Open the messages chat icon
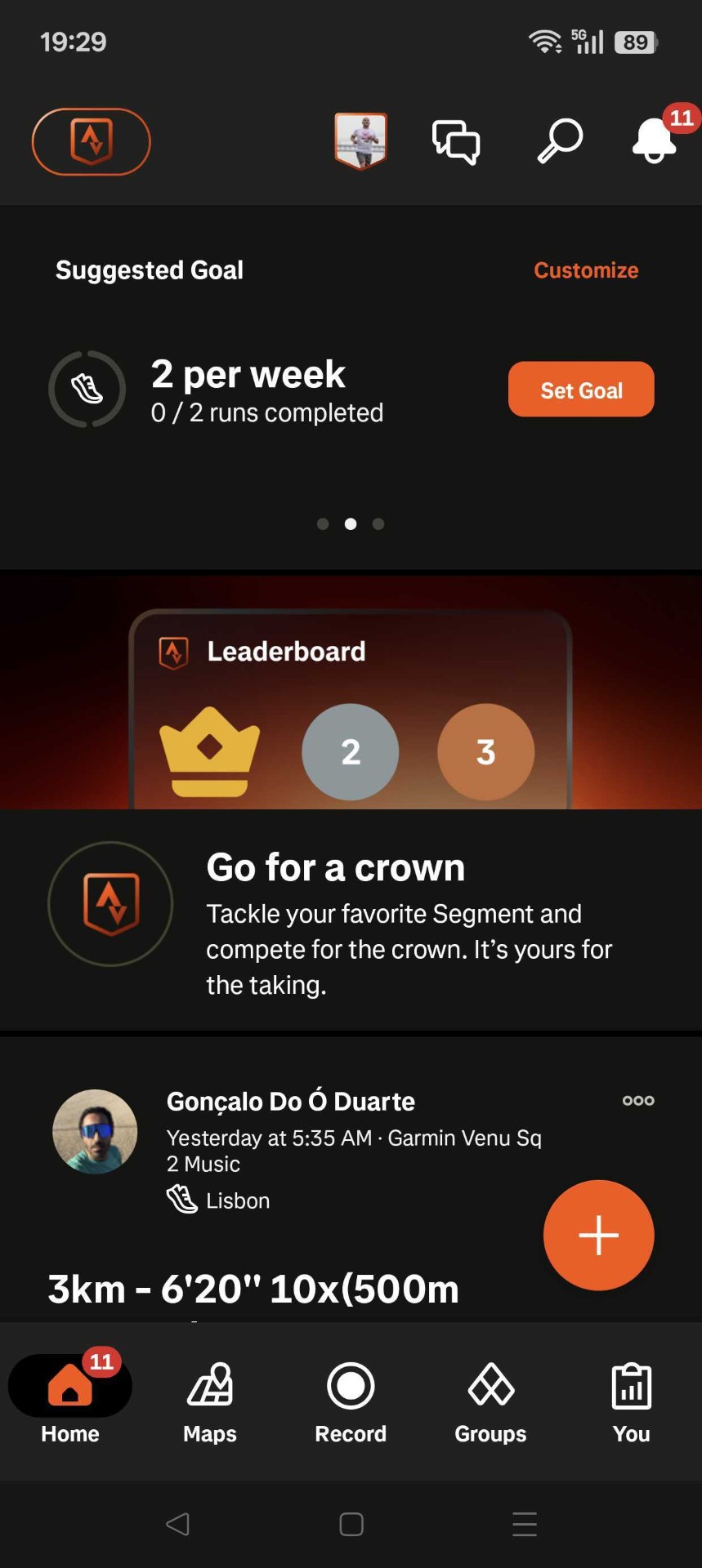The width and height of the screenshot is (702, 1568). (x=456, y=141)
